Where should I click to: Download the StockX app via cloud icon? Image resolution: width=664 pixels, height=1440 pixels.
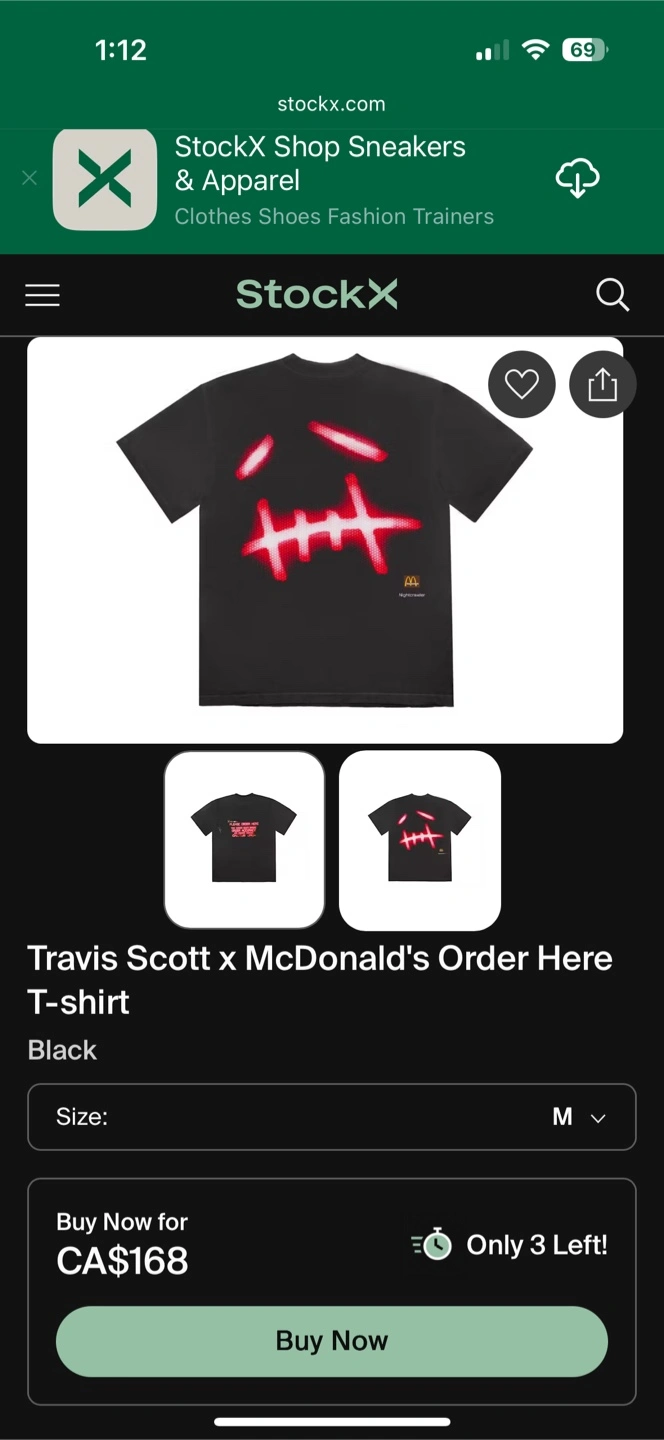[x=577, y=179]
